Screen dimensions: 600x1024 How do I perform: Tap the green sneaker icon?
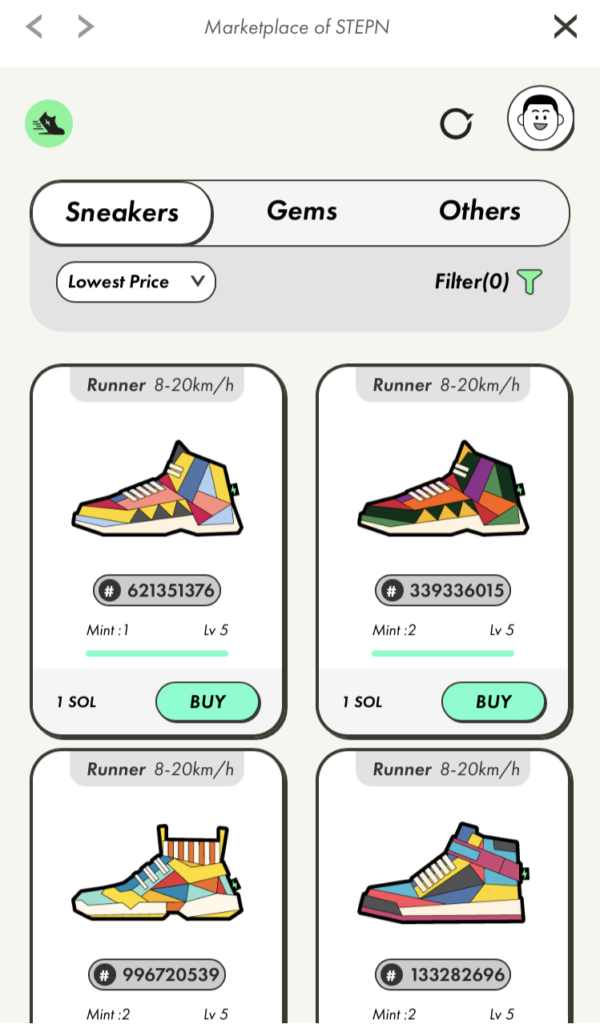pyautogui.click(x=49, y=124)
